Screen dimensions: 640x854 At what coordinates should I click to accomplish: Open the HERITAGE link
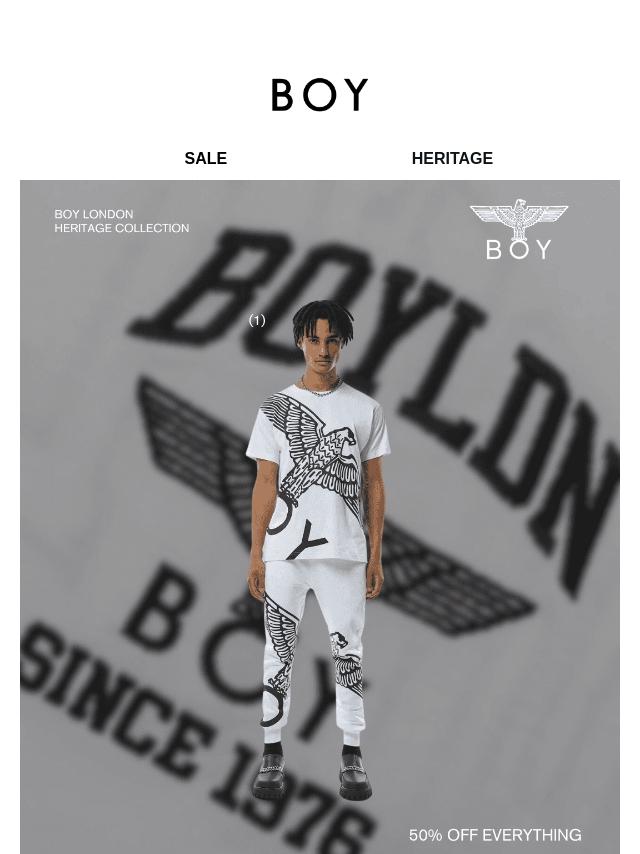452,158
